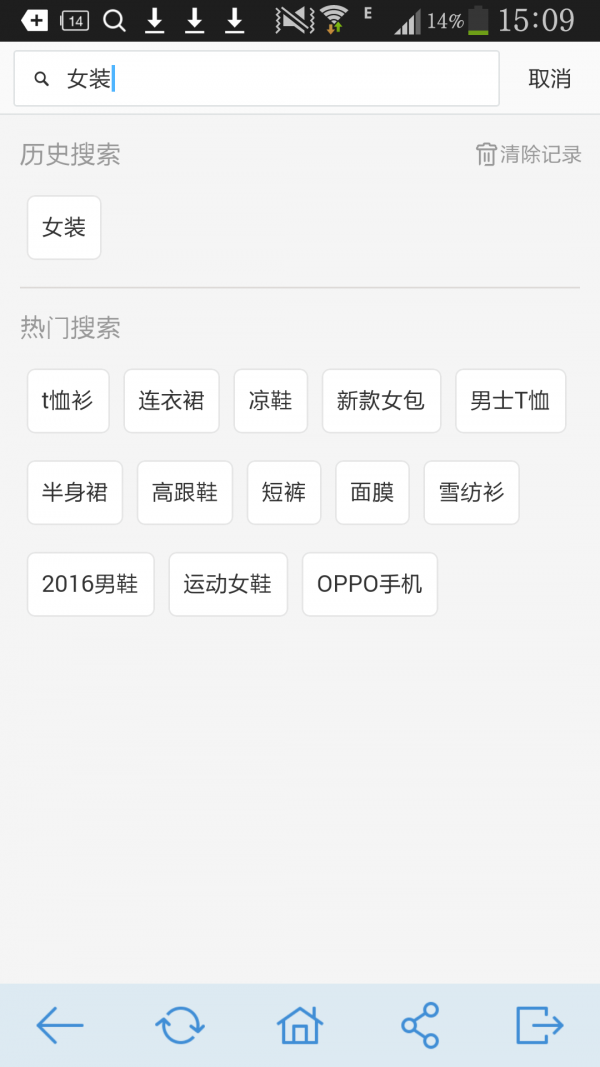600x1067 pixels.
Task: Search for 新款女包
Action: 381,401
